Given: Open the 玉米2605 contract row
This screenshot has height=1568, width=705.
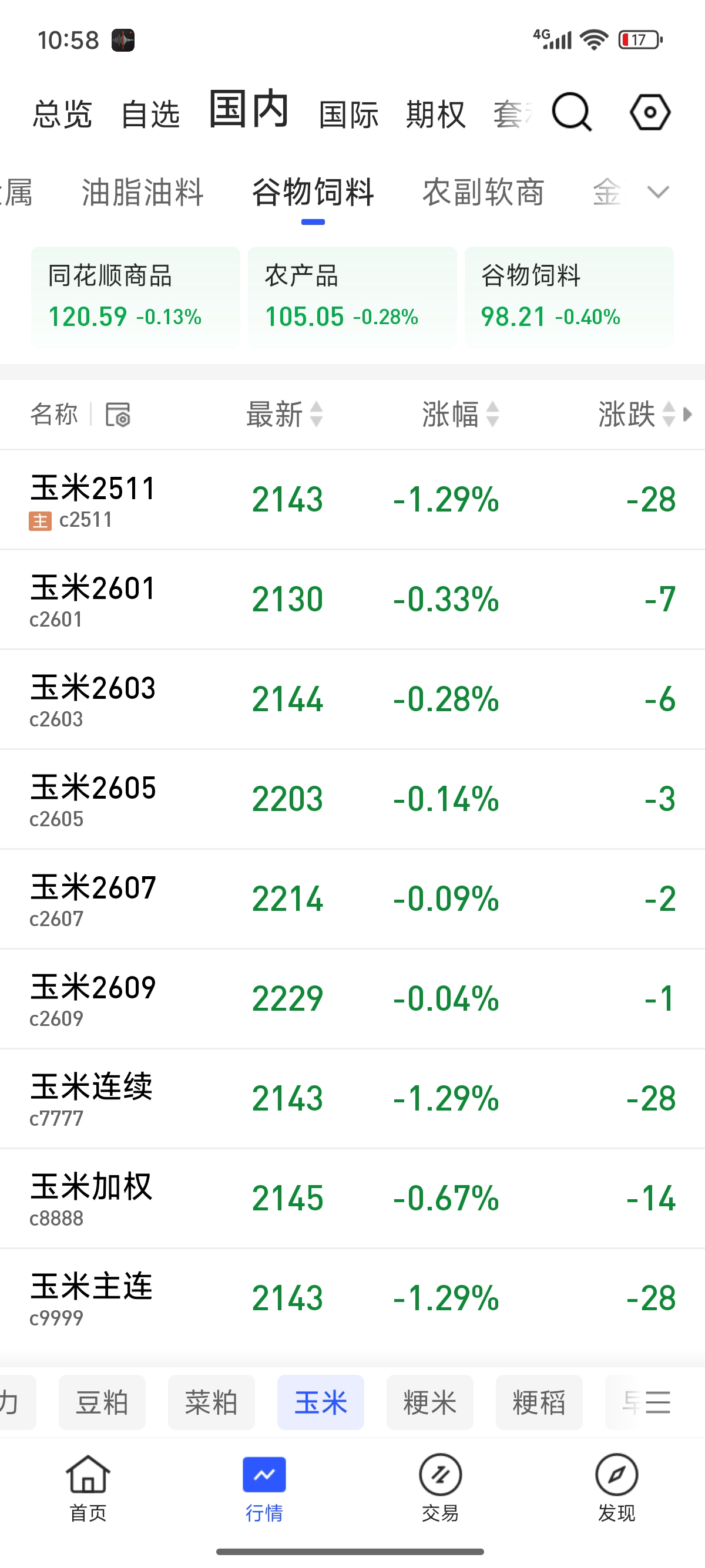Looking at the screenshot, I should click(x=352, y=799).
